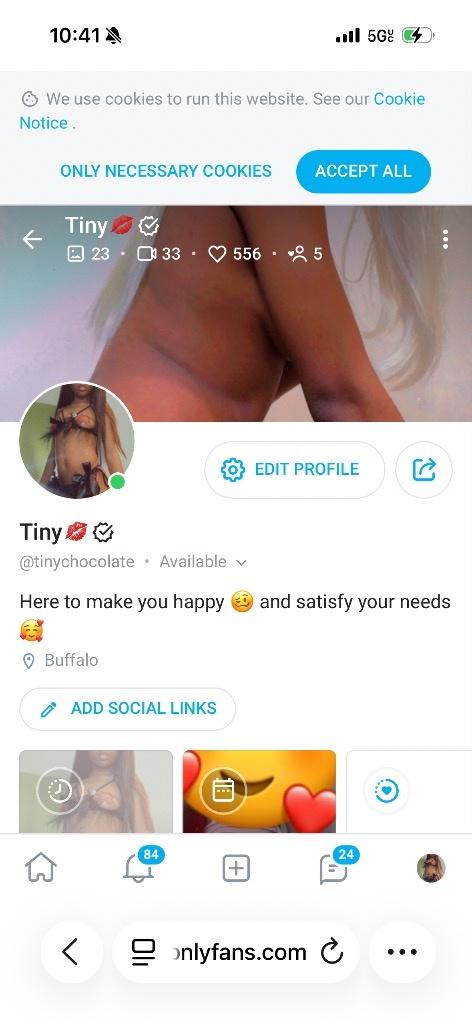
Task: Go back in the browser
Action: click(71, 952)
